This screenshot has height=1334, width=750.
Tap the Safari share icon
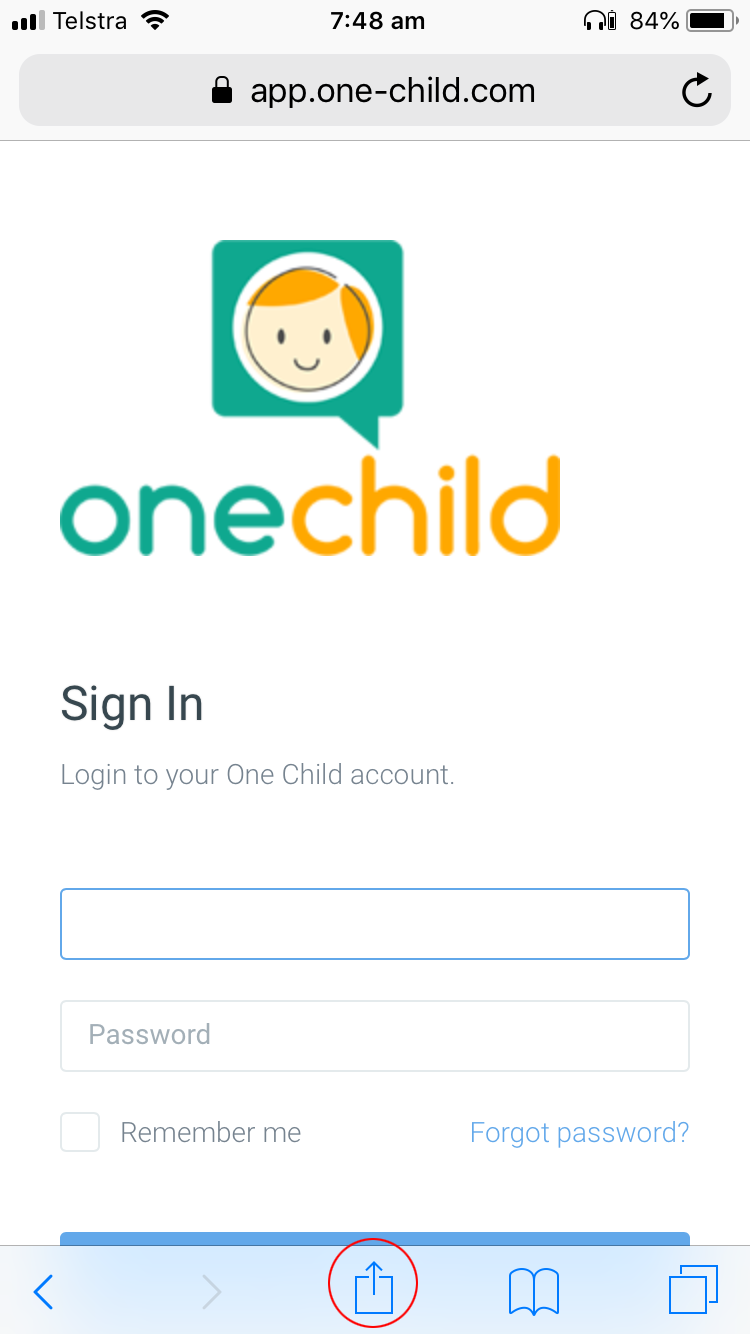coord(373,1288)
